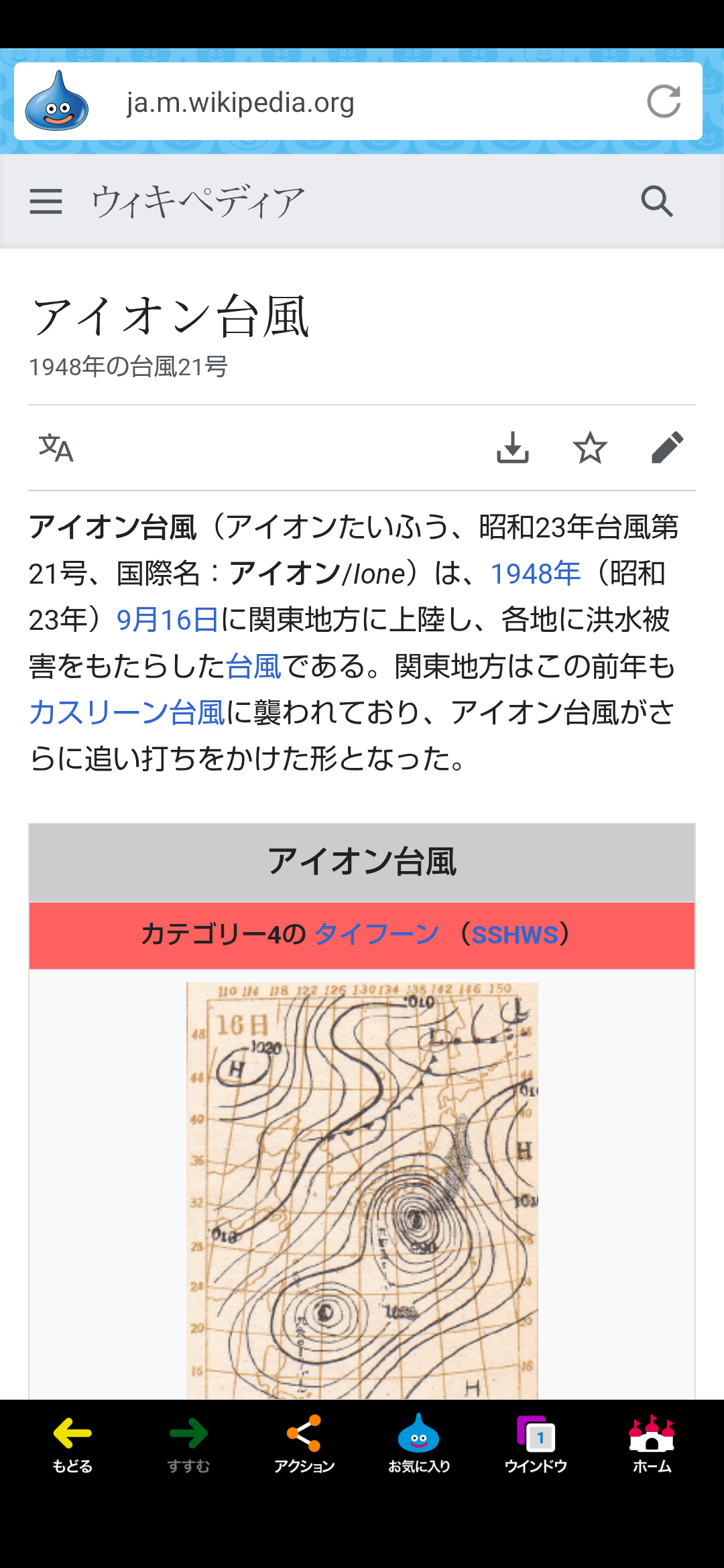Open the アクション share menu
Image resolution: width=724 pixels, height=1568 pixels.
[x=304, y=1444]
